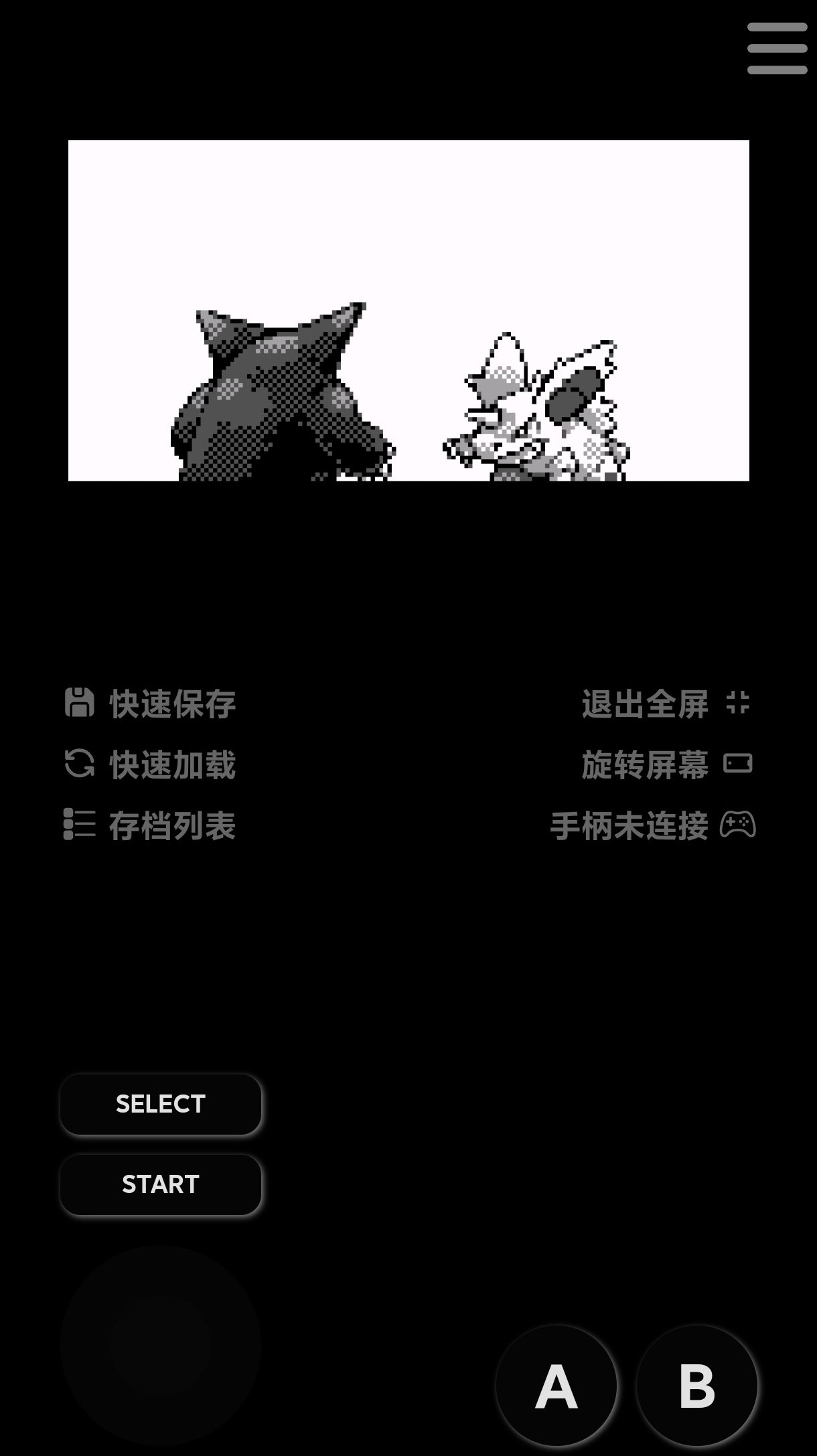Tap the virtual joystick pad
This screenshot has height=1456, width=817.
click(161, 1346)
